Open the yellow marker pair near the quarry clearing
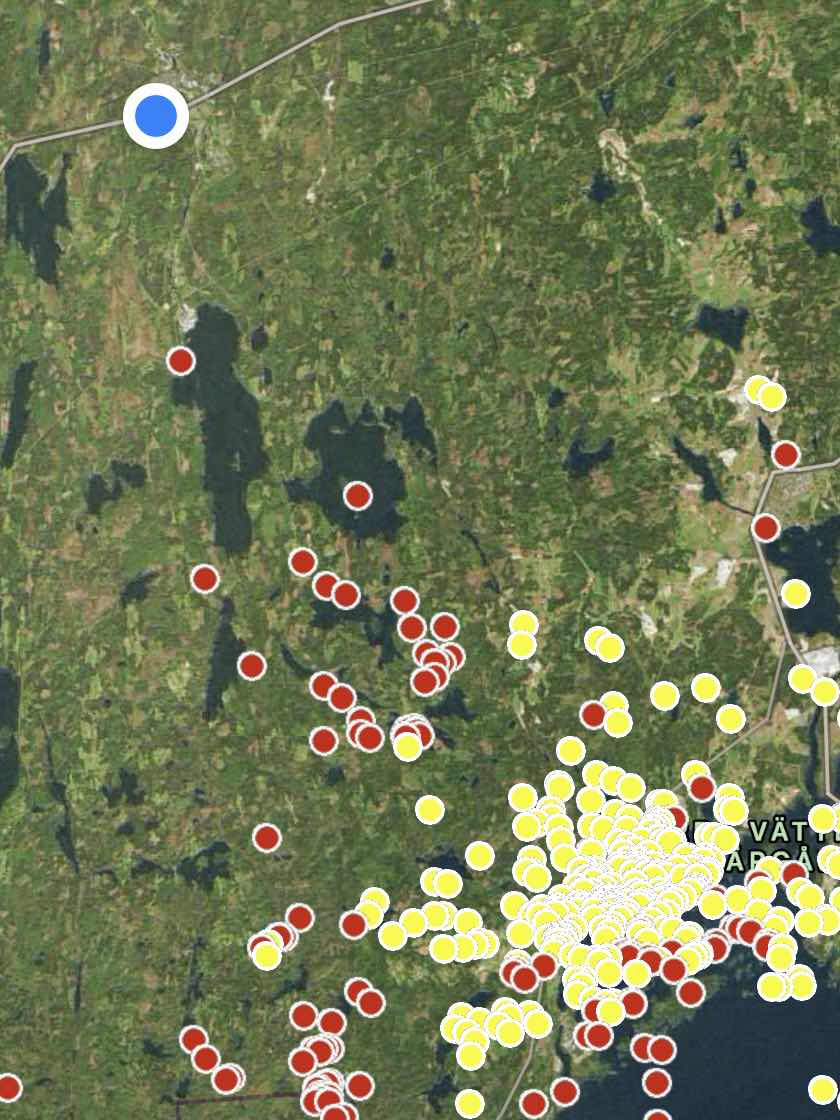Image resolution: width=840 pixels, height=1120 pixels. (765, 393)
